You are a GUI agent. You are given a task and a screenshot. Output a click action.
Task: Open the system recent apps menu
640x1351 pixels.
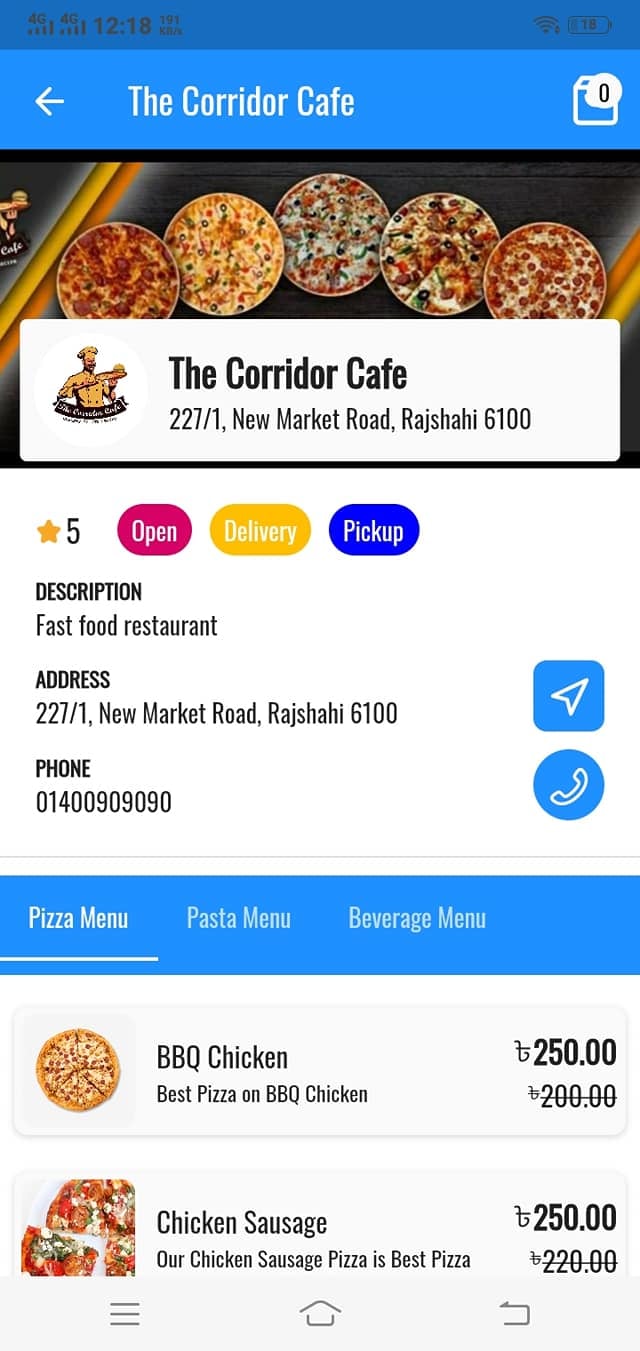[125, 1313]
